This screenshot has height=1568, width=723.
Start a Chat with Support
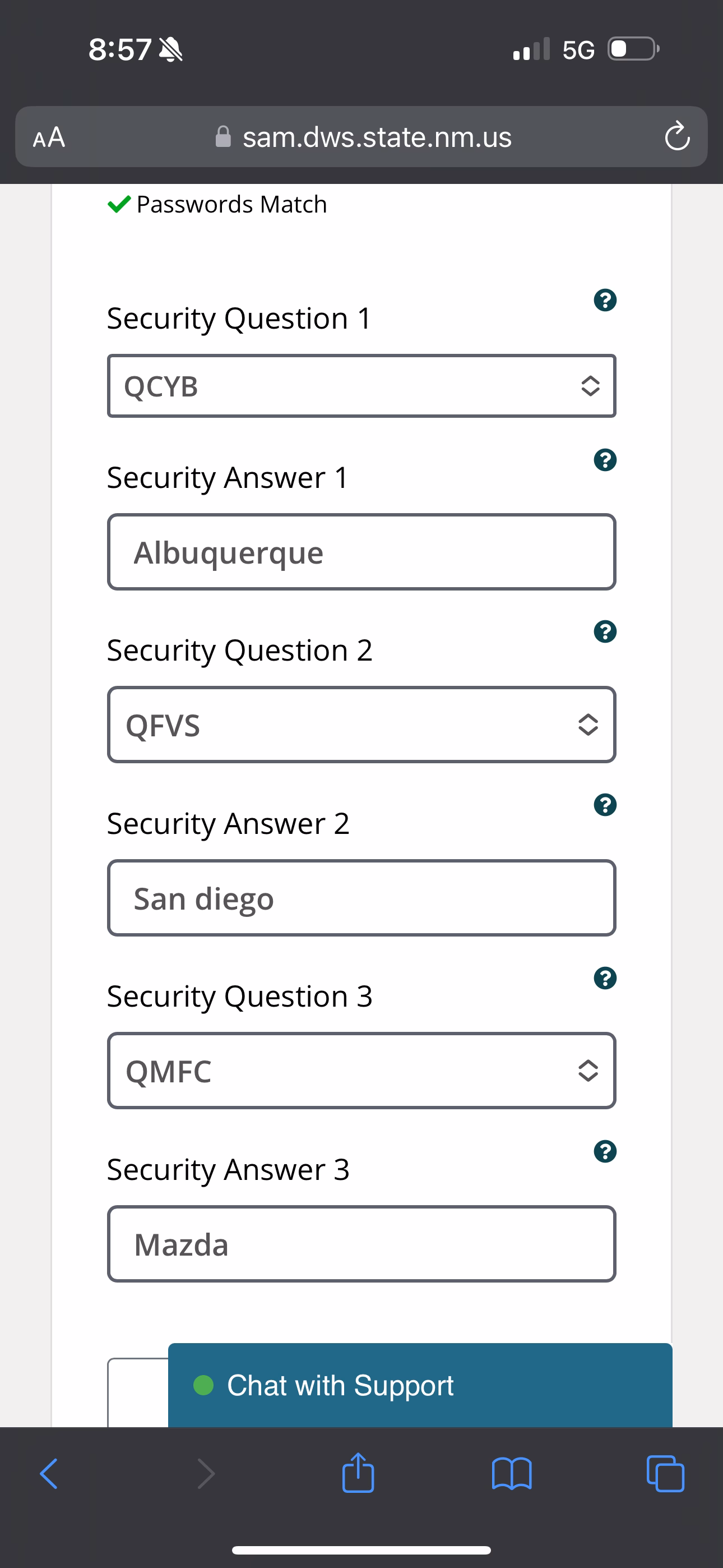pyautogui.click(x=420, y=1385)
